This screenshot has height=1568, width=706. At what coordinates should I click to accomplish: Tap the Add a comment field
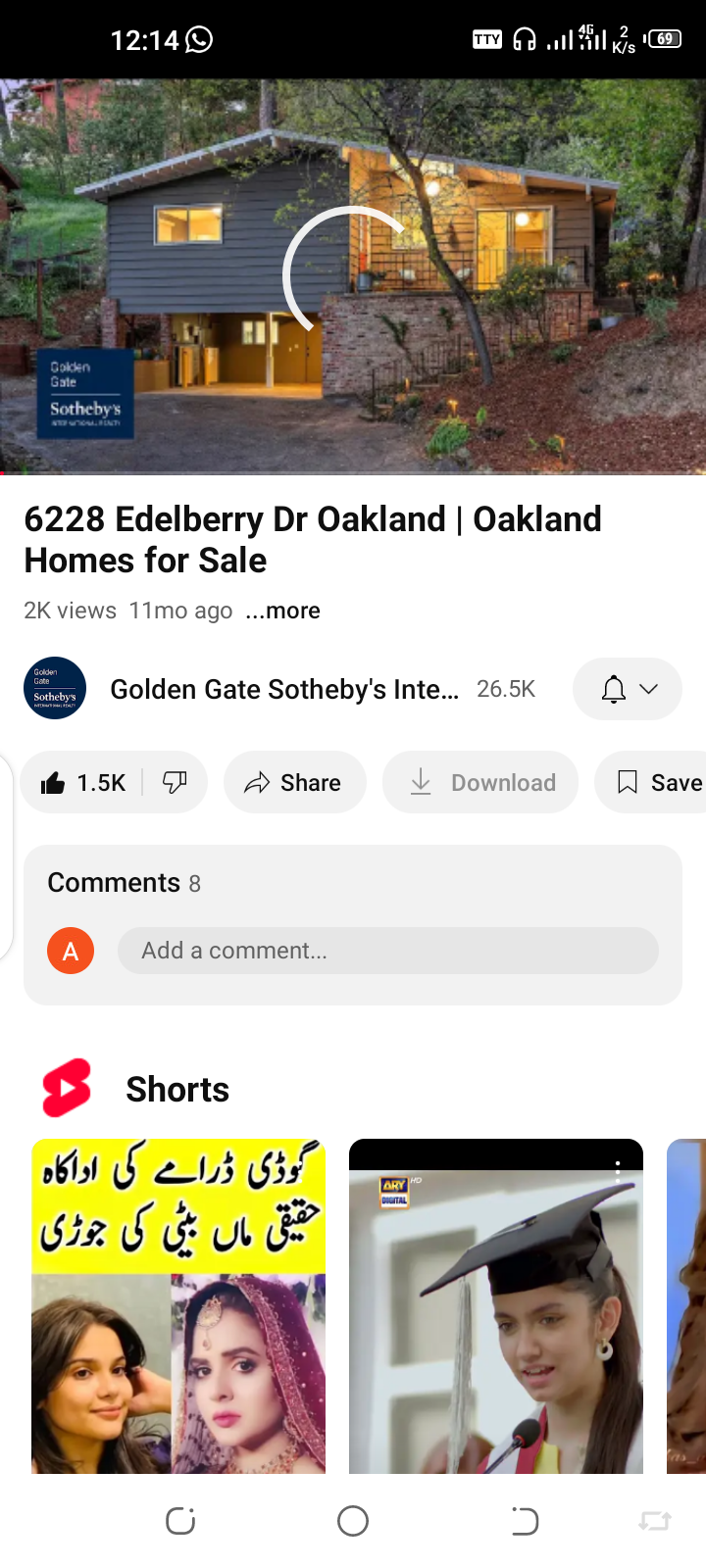click(x=387, y=951)
